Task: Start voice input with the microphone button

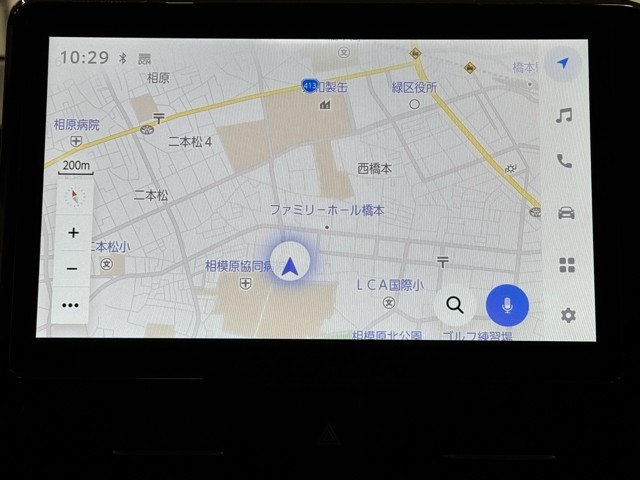Action: tap(507, 305)
